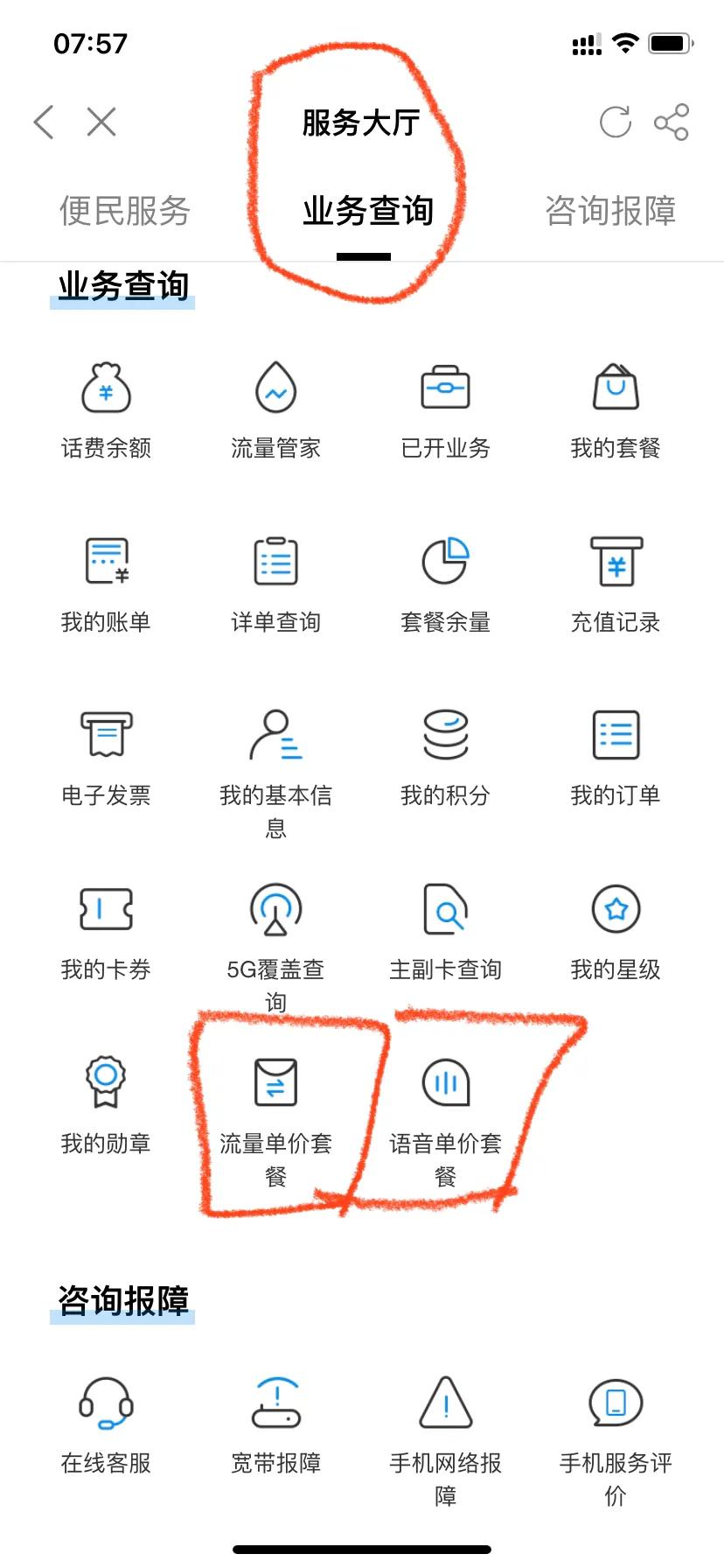Screen dimensions: 724x1568
Task: Open 语音单价套餐 voice pricing plan
Action: (x=445, y=1101)
